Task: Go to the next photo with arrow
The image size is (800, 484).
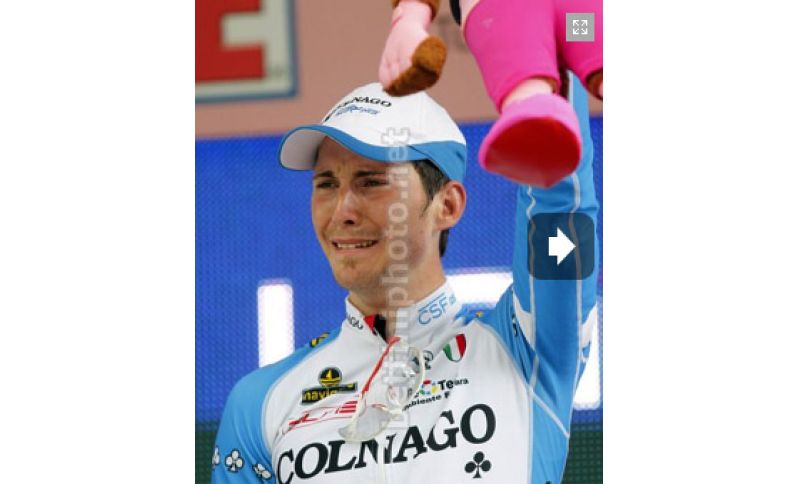Action: pos(561,246)
